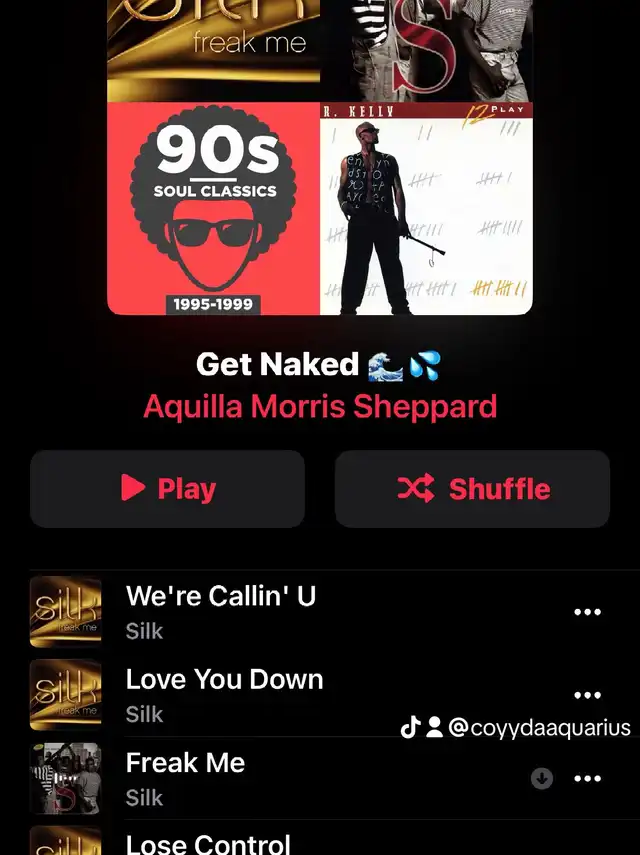The width and height of the screenshot is (640, 855).
Task: Shuffle the Get Naked playlist
Action: [x=472, y=488]
